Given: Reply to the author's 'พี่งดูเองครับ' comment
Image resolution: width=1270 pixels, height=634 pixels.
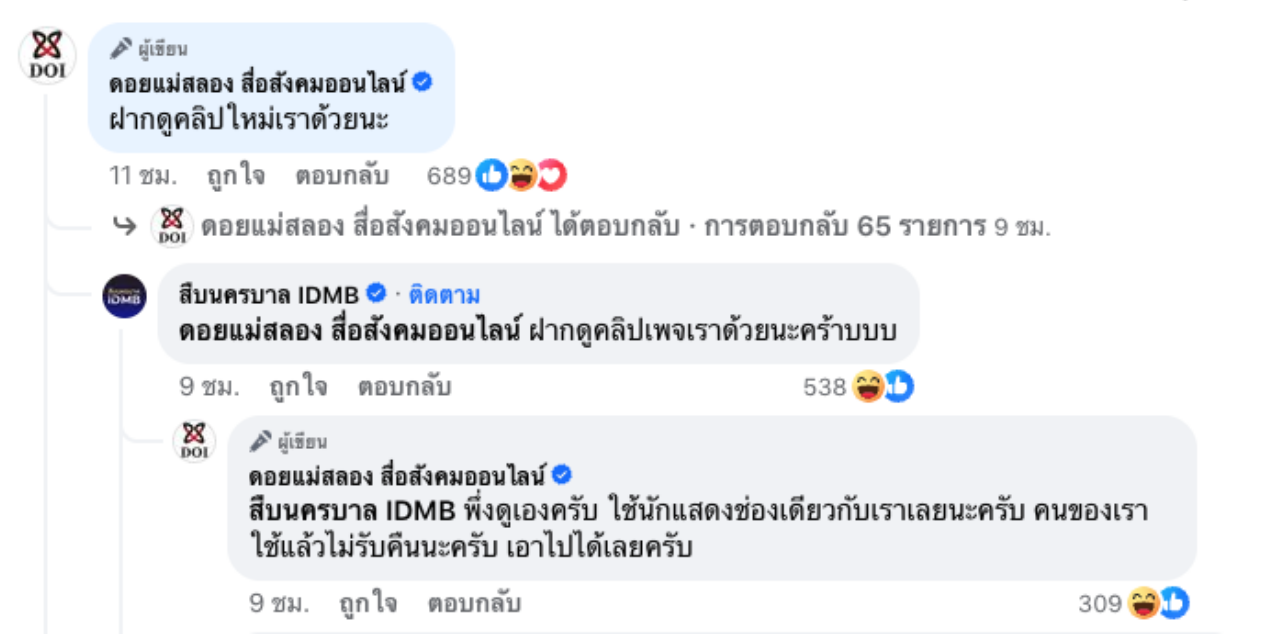Looking at the screenshot, I should coord(474,604).
